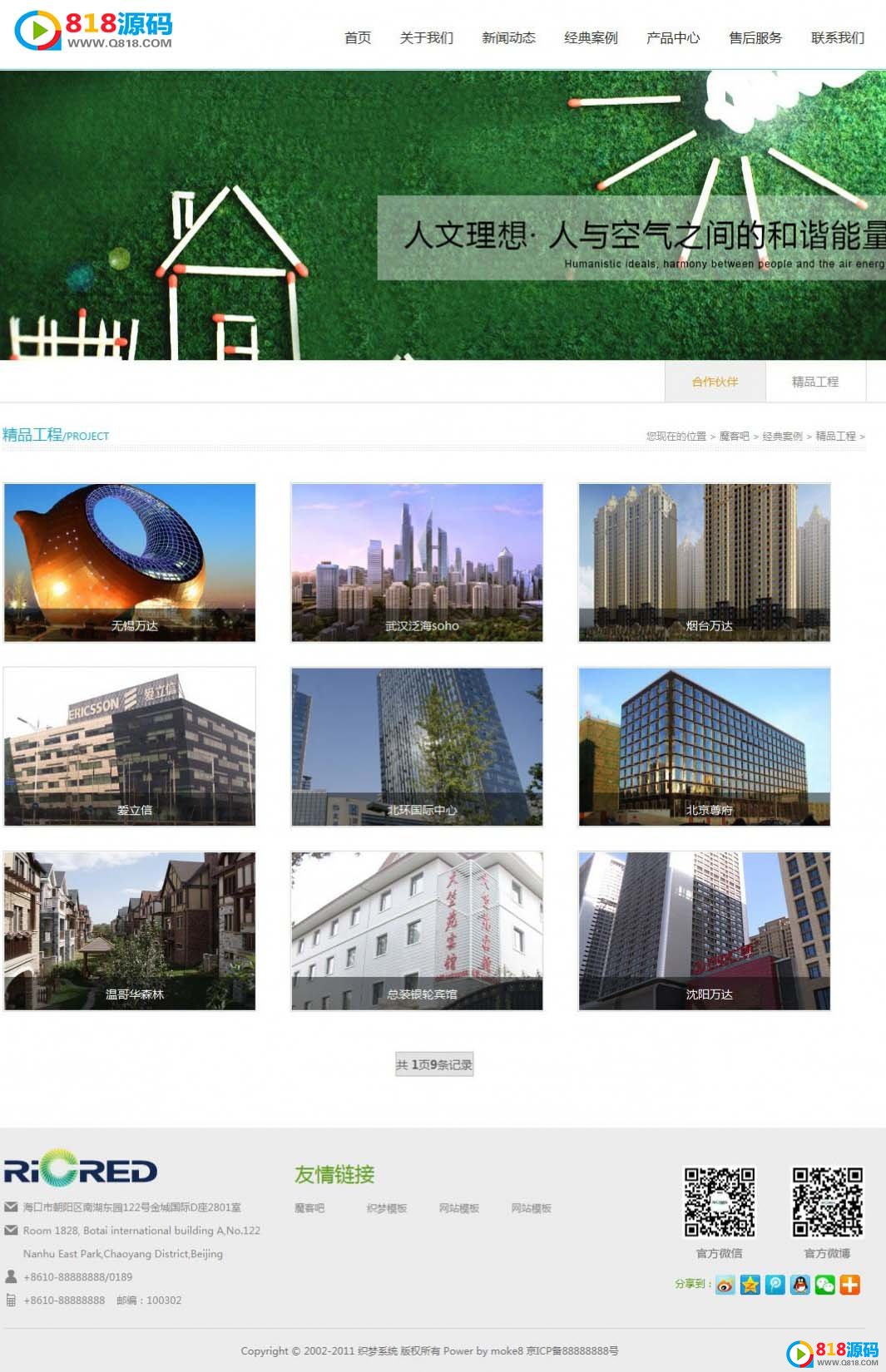Open the 北京尊府 project card
Viewport: 886px width, 1372px height.
705,746
